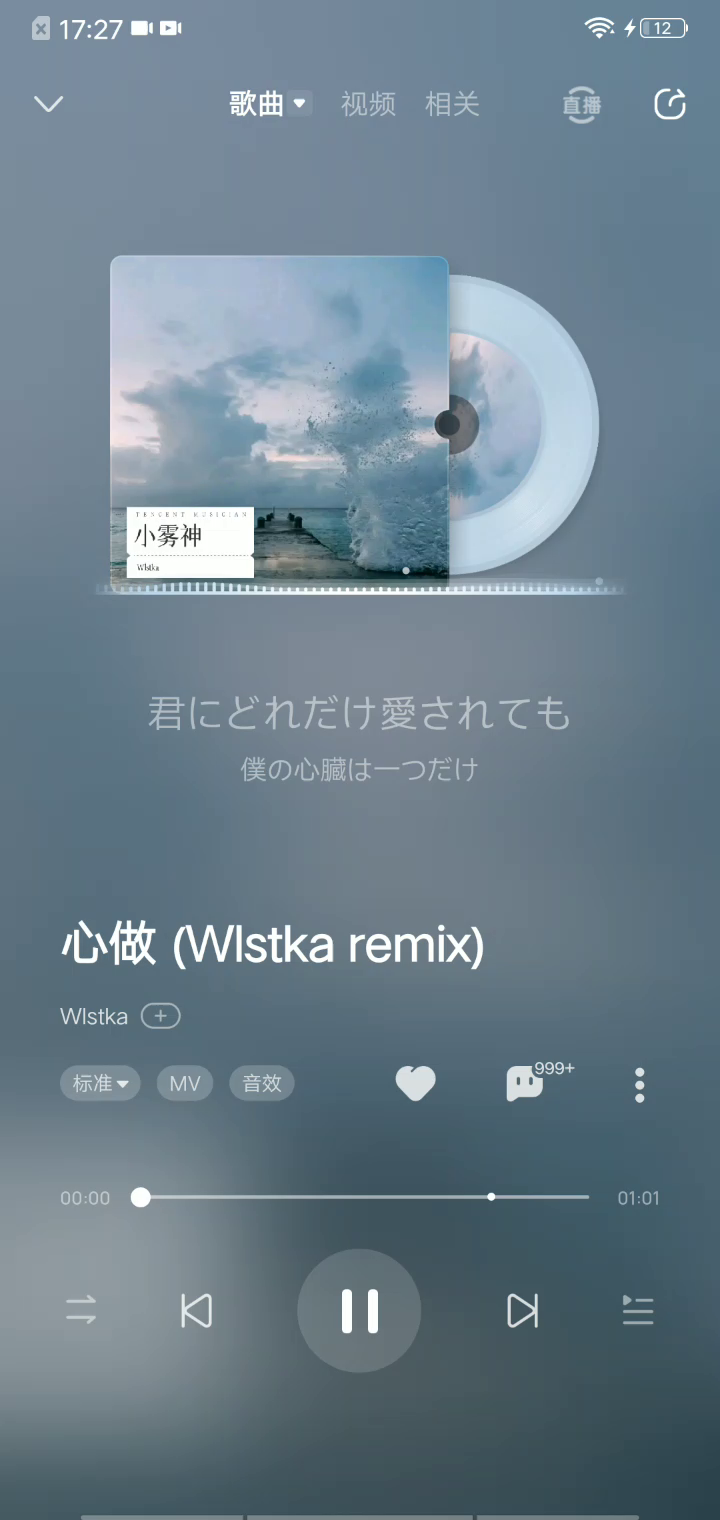Open the play queue list
This screenshot has height=1520, width=720.
click(637, 1310)
